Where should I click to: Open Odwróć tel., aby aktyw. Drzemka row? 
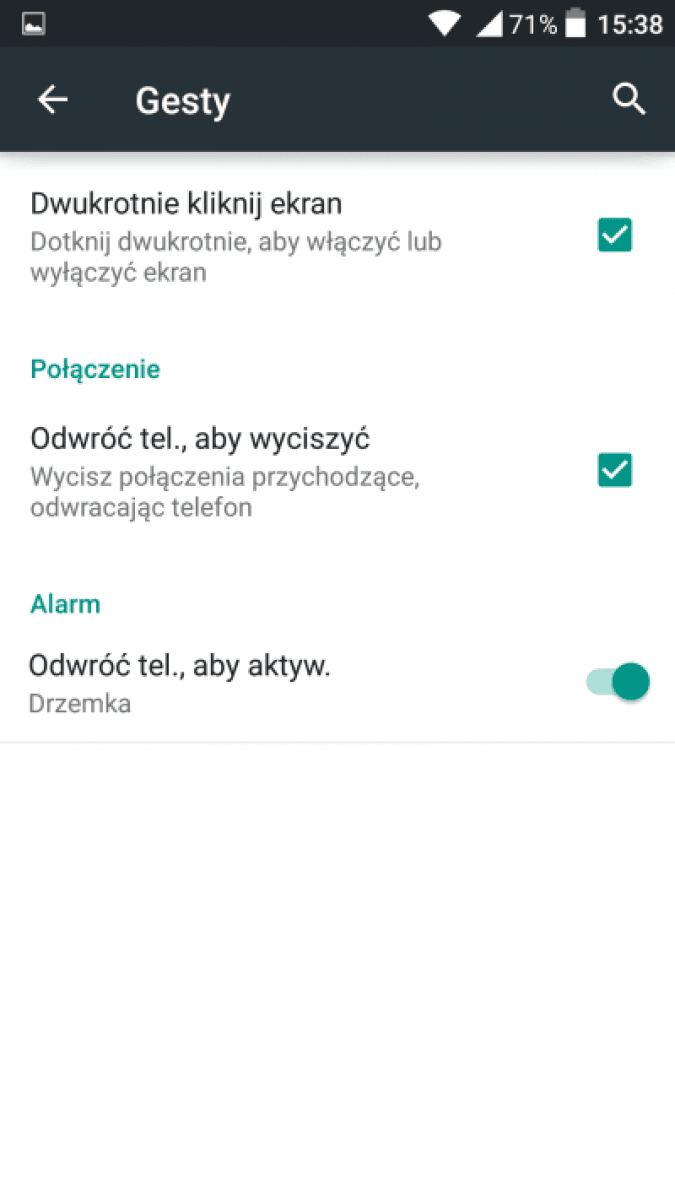(337, 683)
